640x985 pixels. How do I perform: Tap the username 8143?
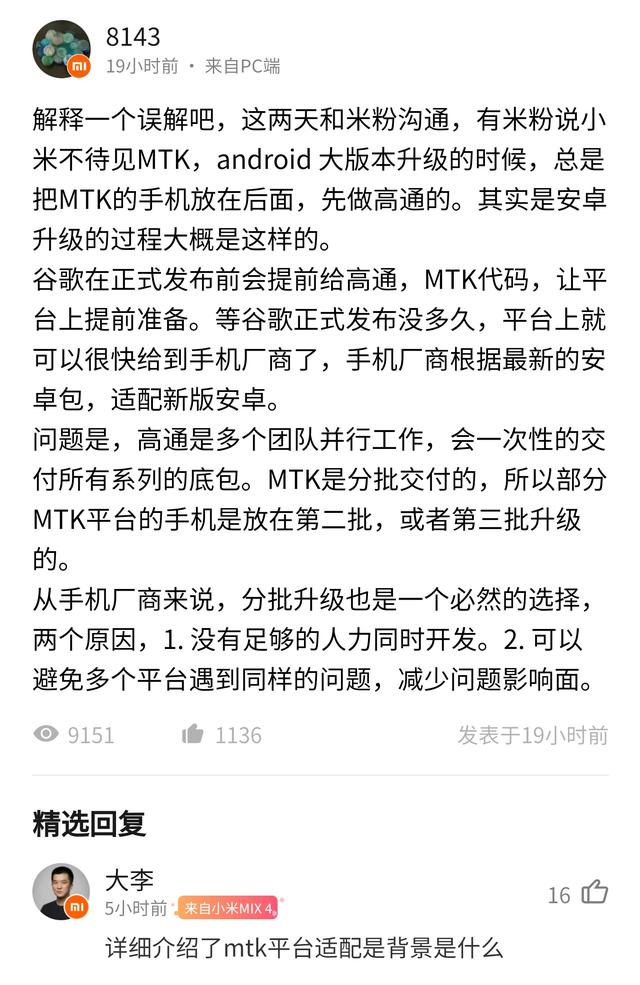click(133, 38)
